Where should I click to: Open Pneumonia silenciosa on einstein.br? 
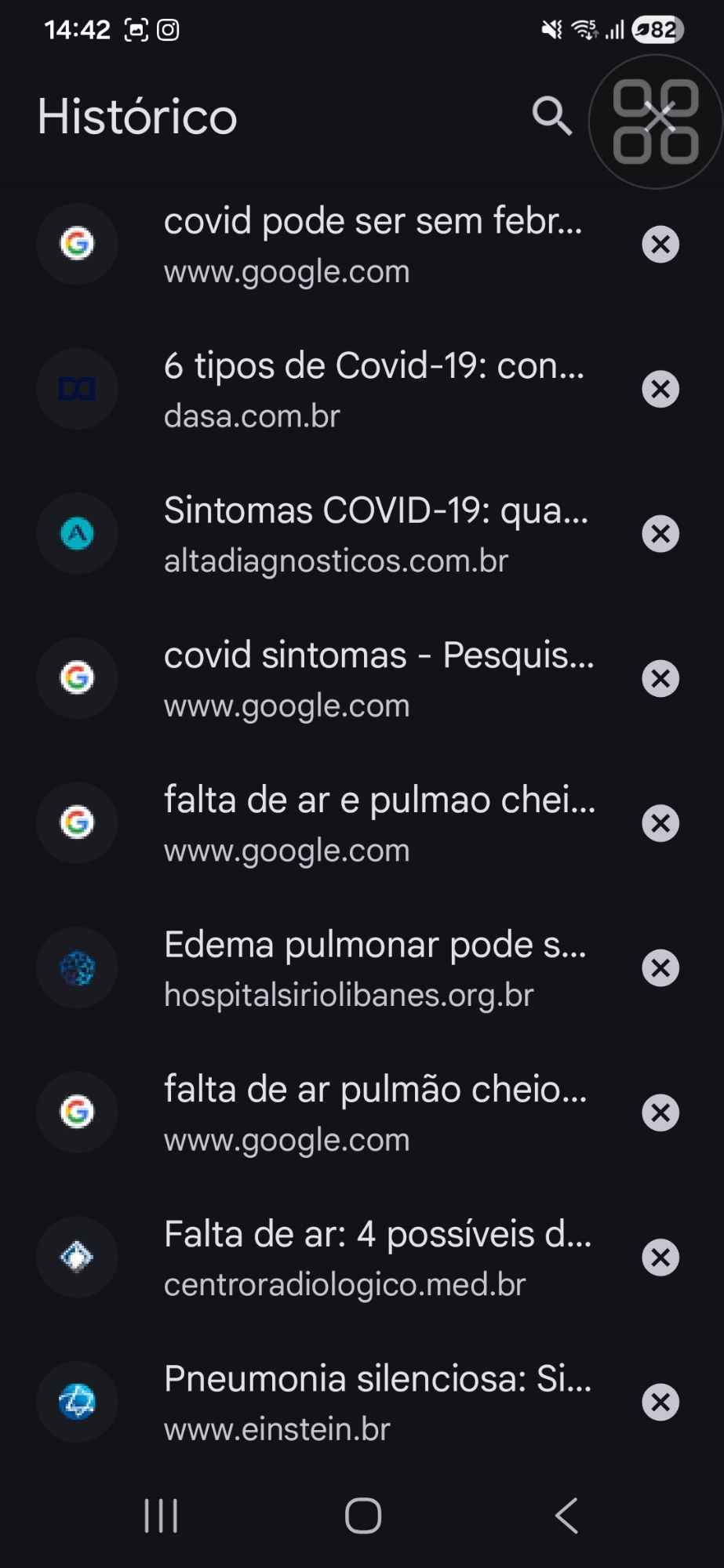point(377,1402)
